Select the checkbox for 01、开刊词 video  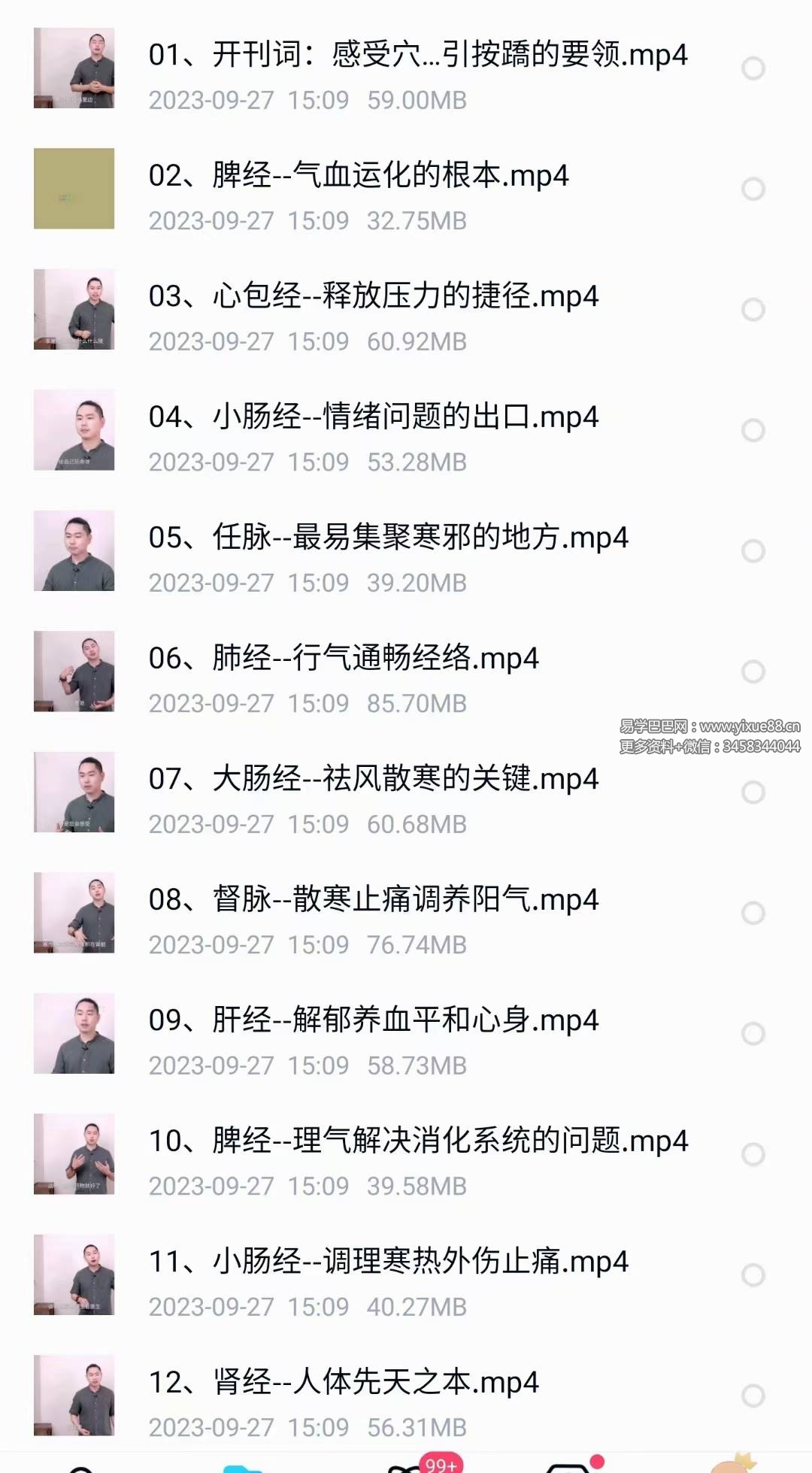[753, 68]
